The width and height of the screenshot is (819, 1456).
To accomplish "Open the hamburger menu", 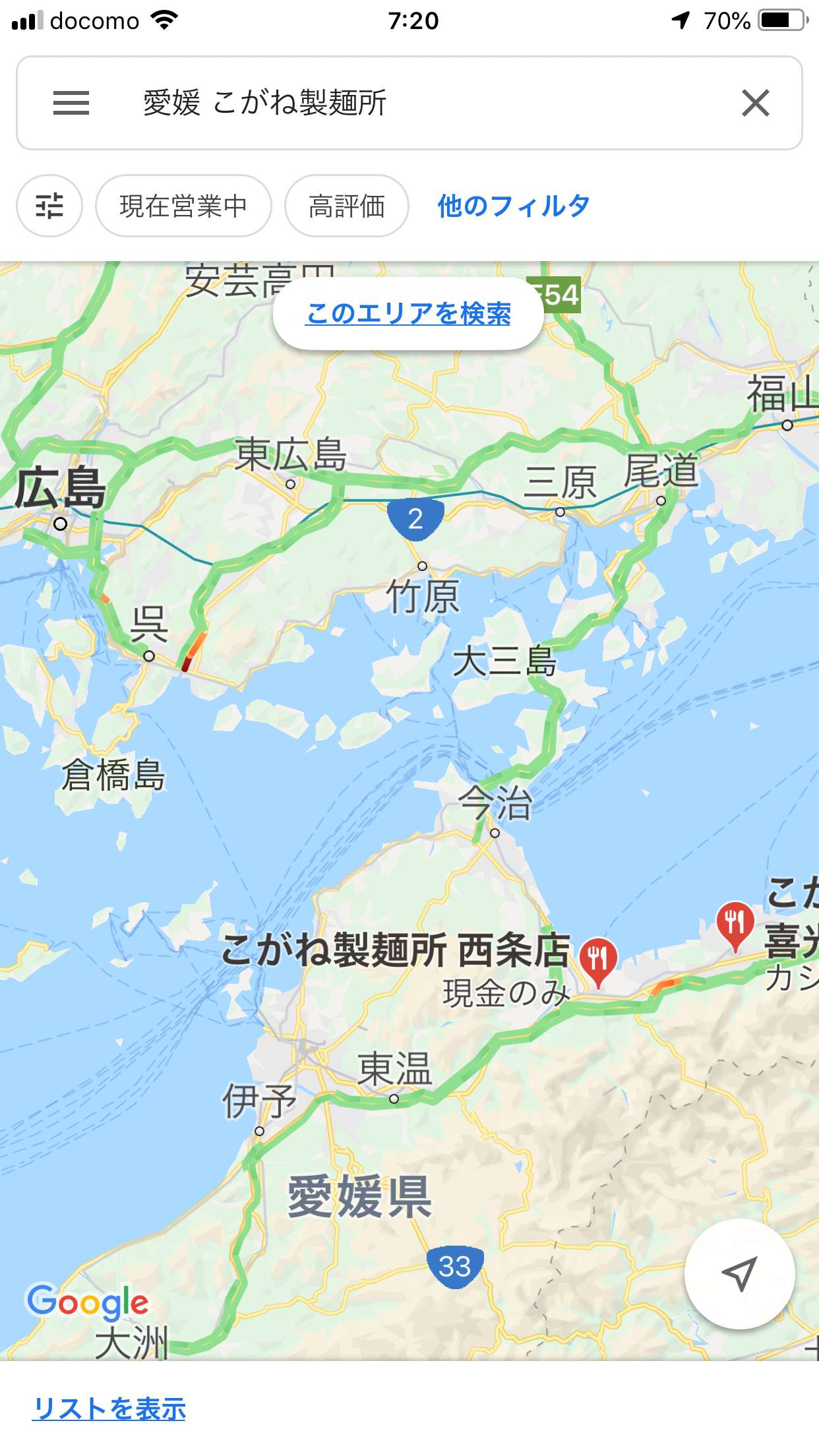I will click(x=71, y=103).
